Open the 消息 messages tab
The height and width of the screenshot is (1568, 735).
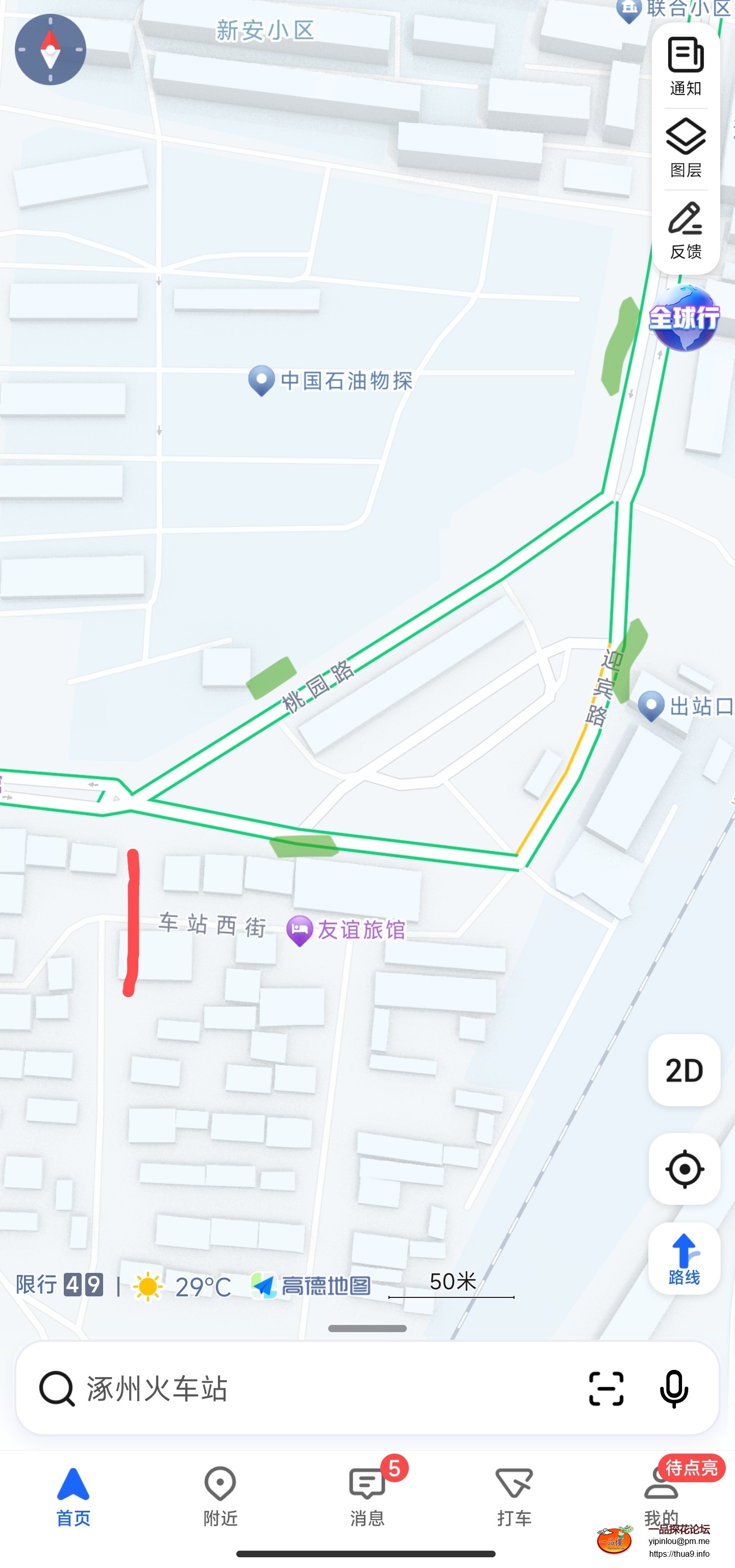coord(367,1496)
